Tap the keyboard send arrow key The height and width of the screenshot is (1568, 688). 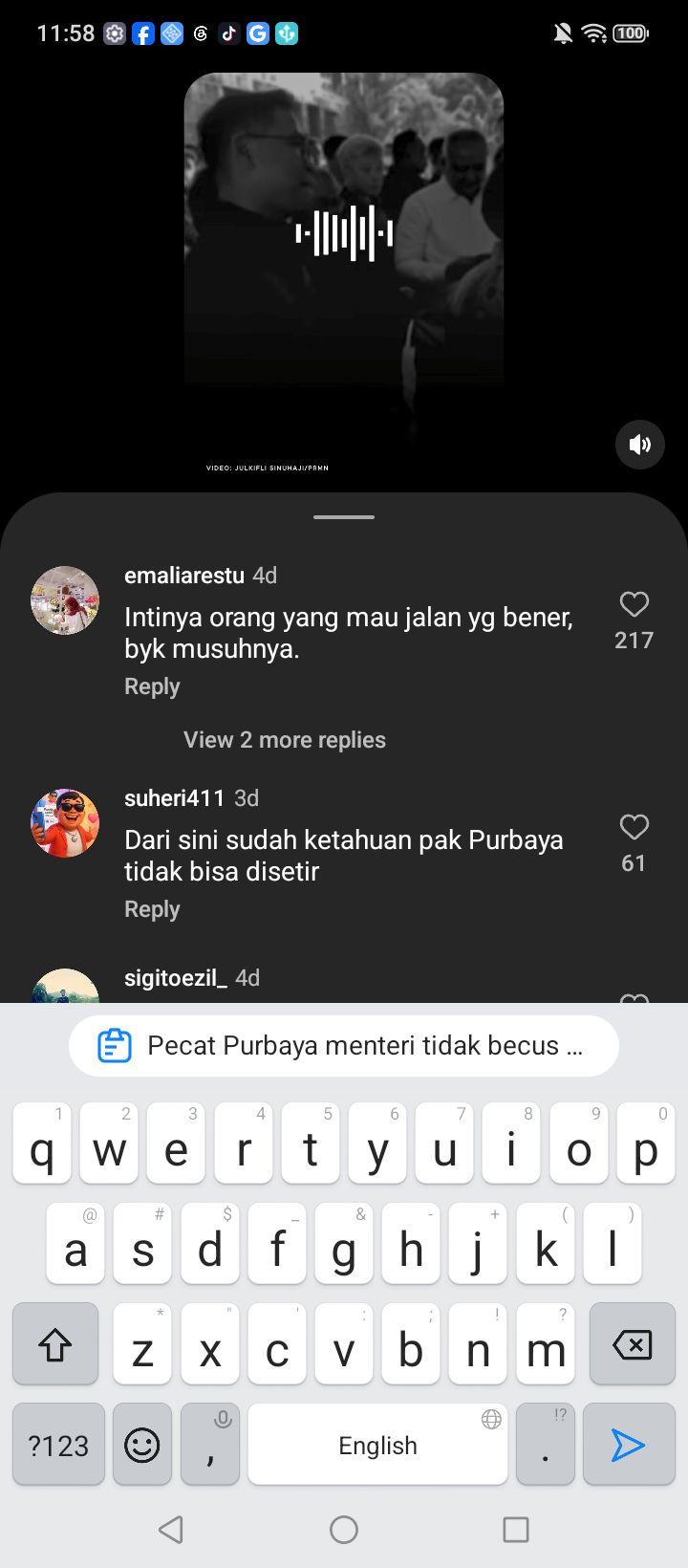click(629, 1445)
